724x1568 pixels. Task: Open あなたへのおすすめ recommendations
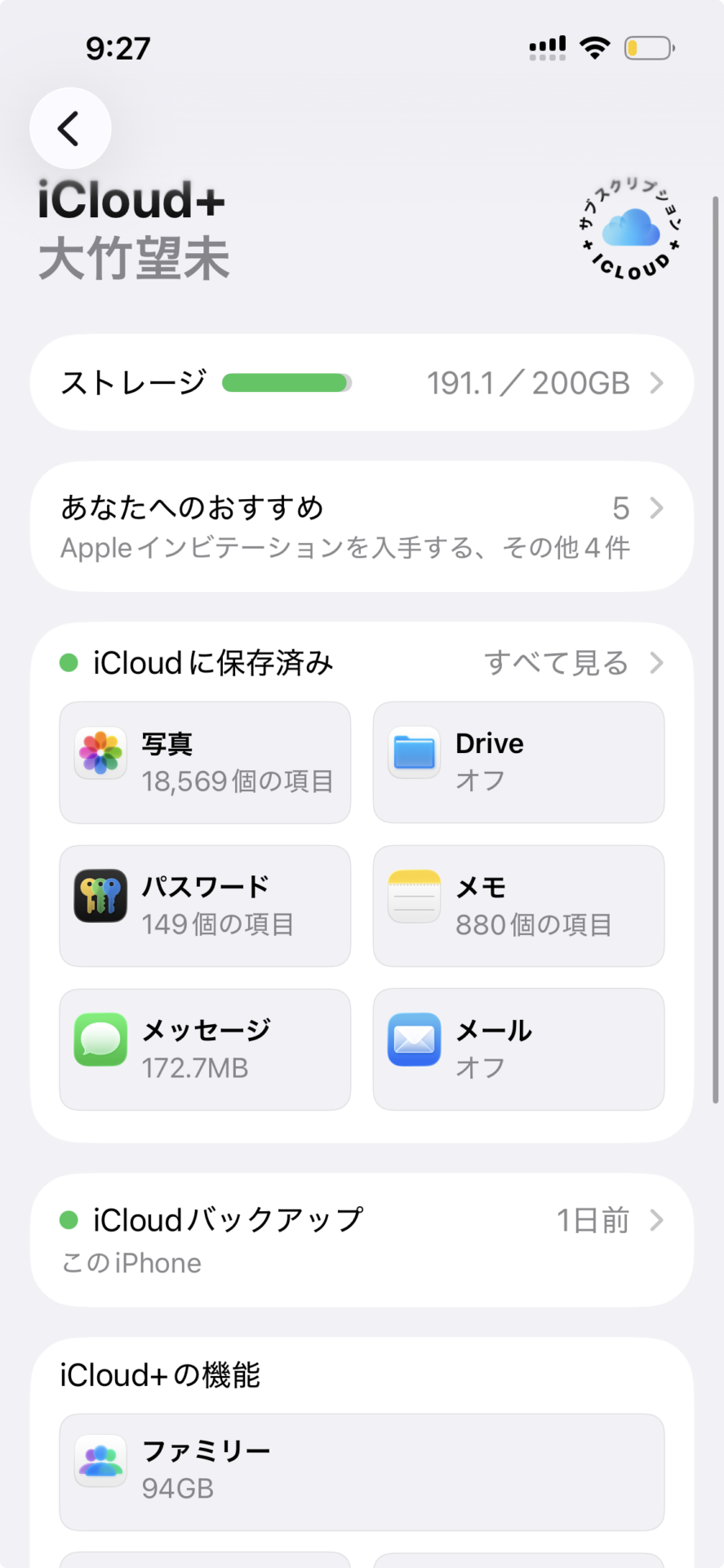pos(362,526)
